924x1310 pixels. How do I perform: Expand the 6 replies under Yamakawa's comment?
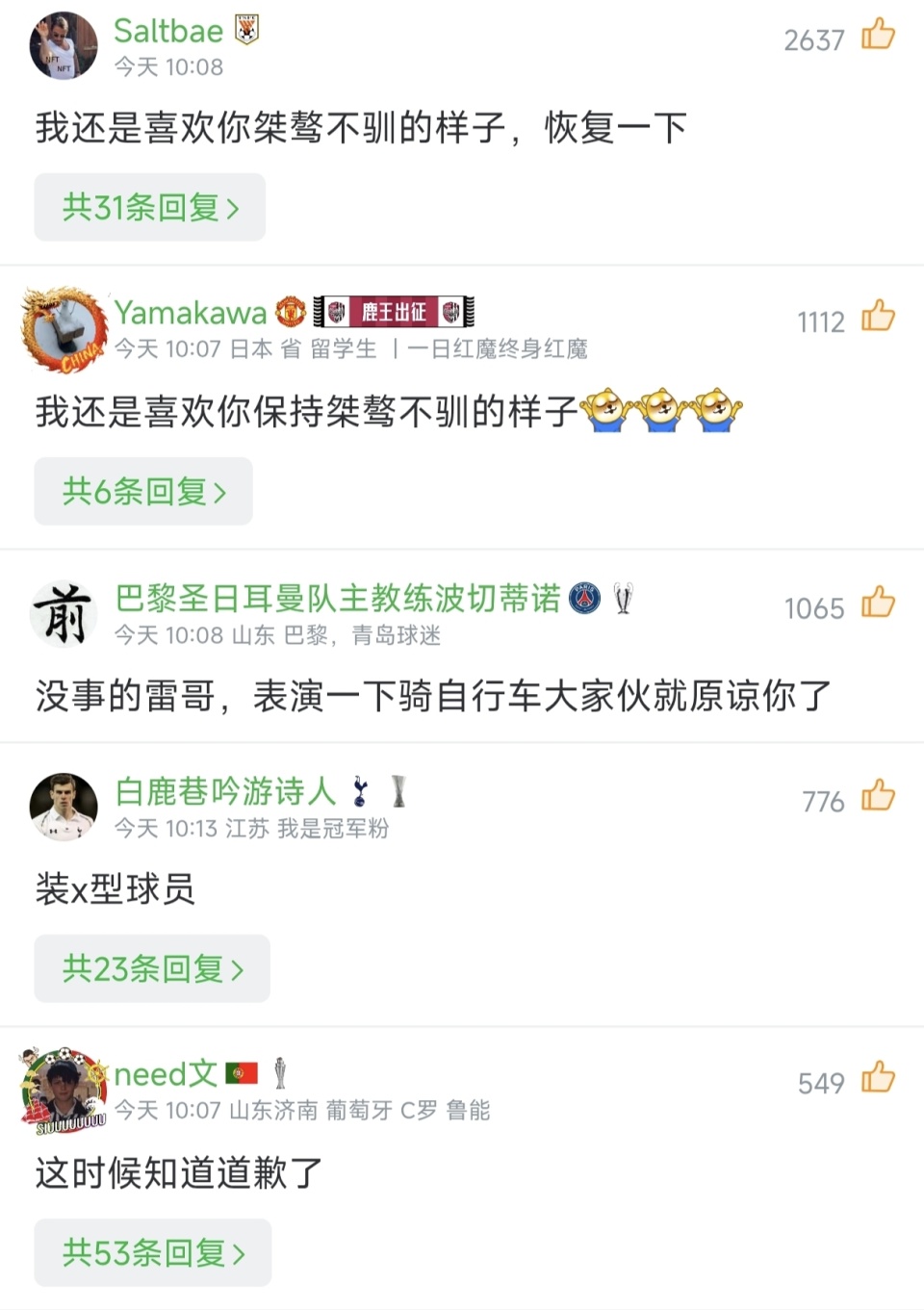point(143,491)
